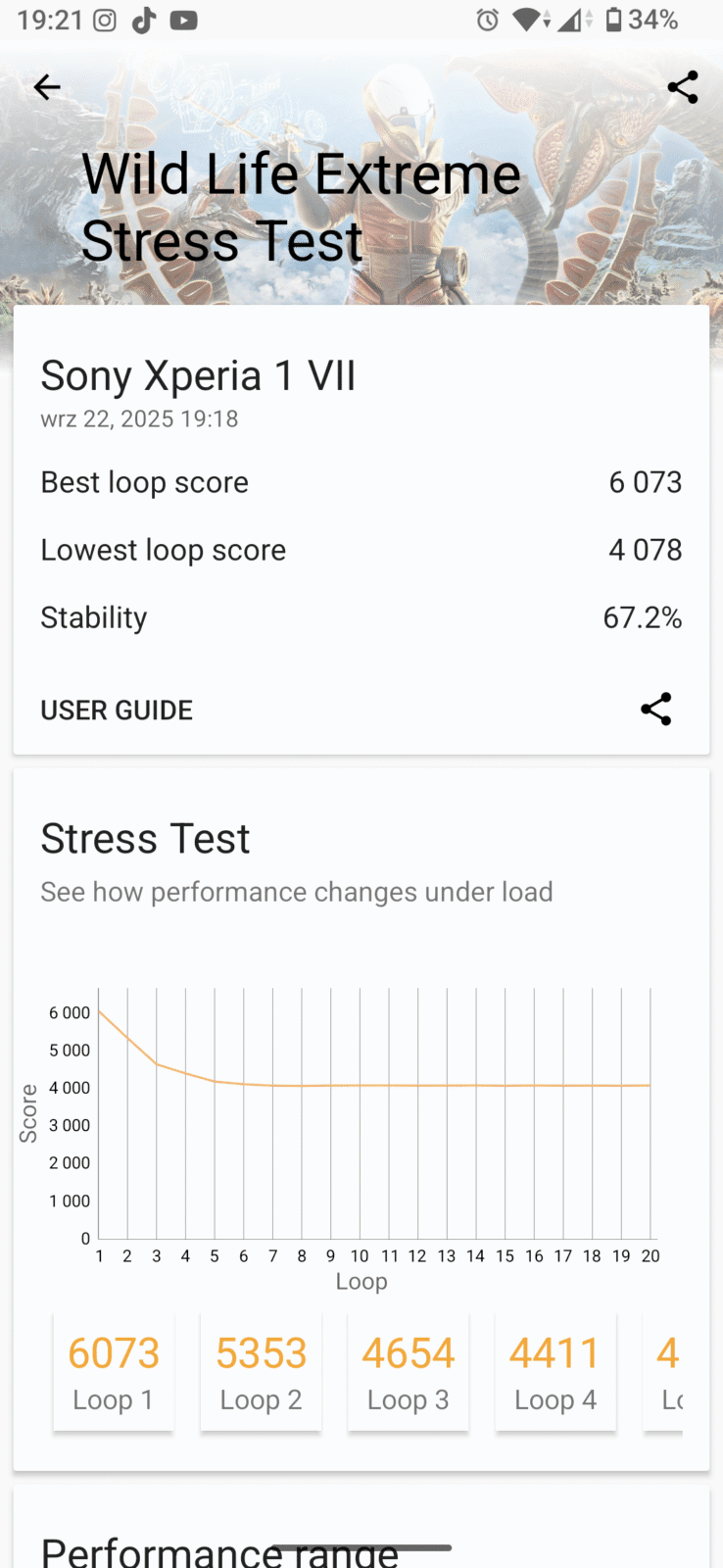Screen dimensions: 723x1568
Task: Share the Sony Xperia 1 VII result card
Action: pyautogui.click(x=655, y=709)
